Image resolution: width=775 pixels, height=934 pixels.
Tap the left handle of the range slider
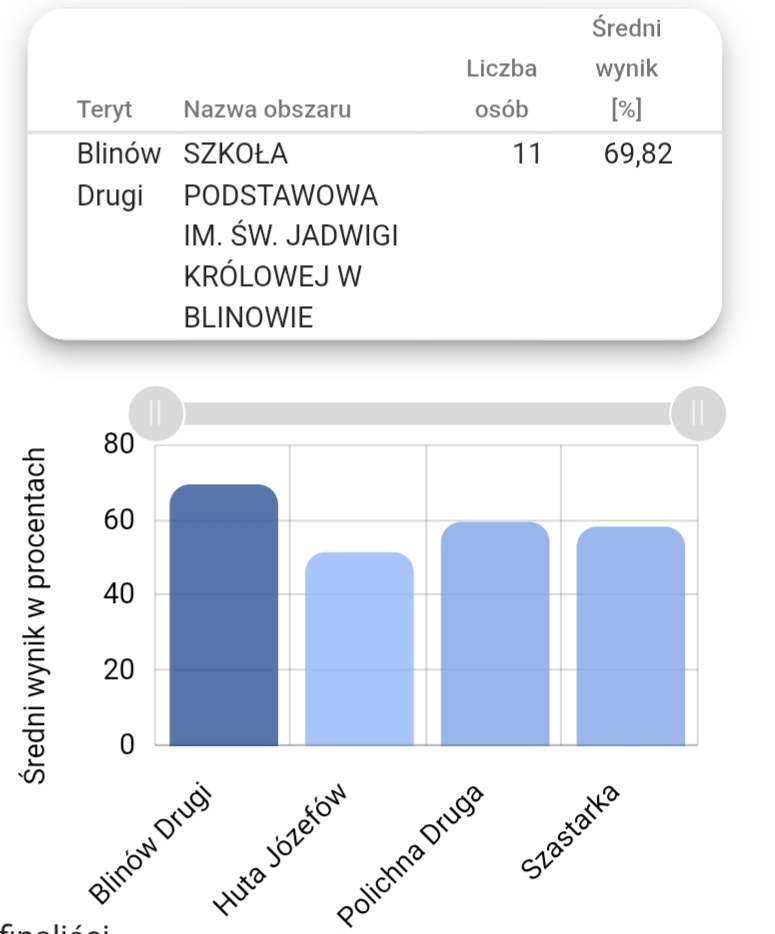point(156,413)
